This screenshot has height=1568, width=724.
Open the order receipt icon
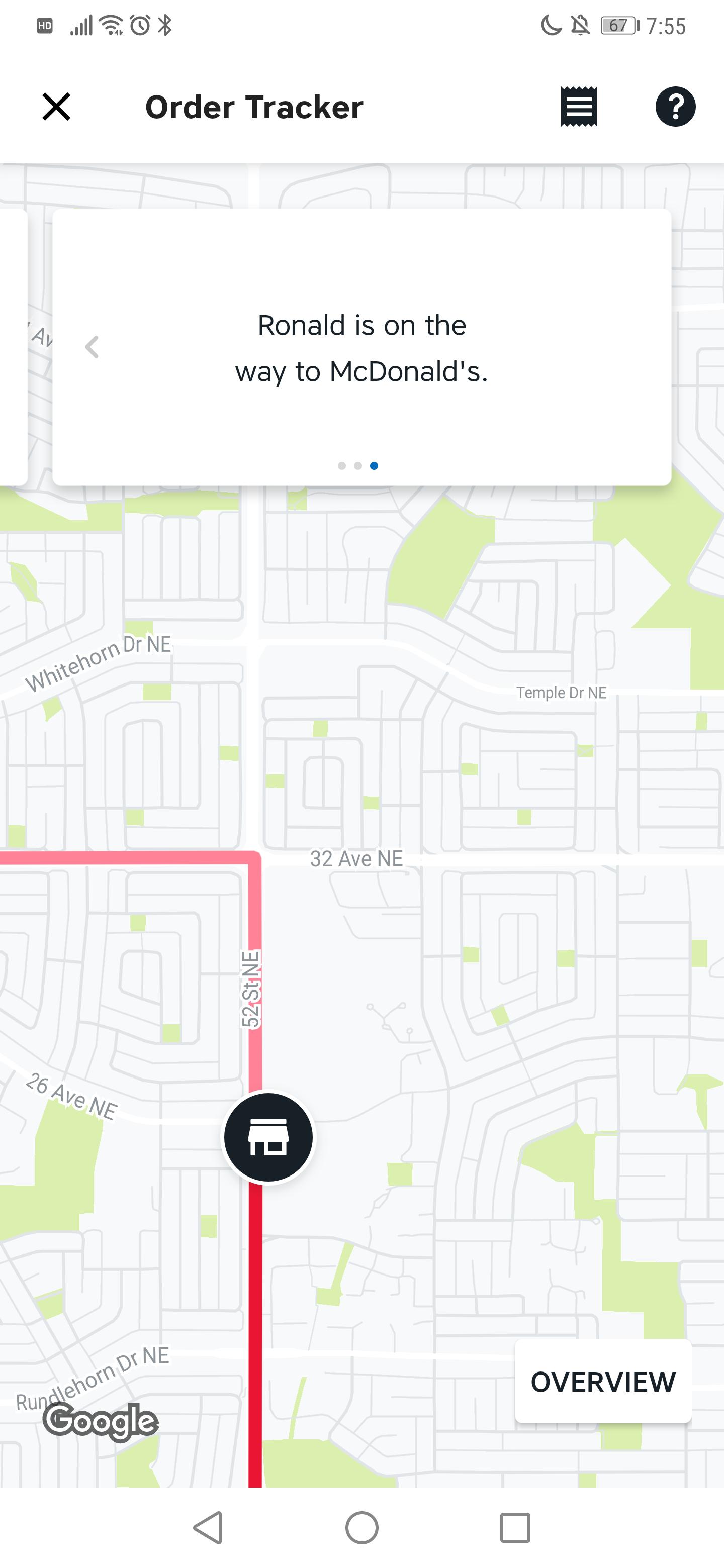[x=579, y=107]
